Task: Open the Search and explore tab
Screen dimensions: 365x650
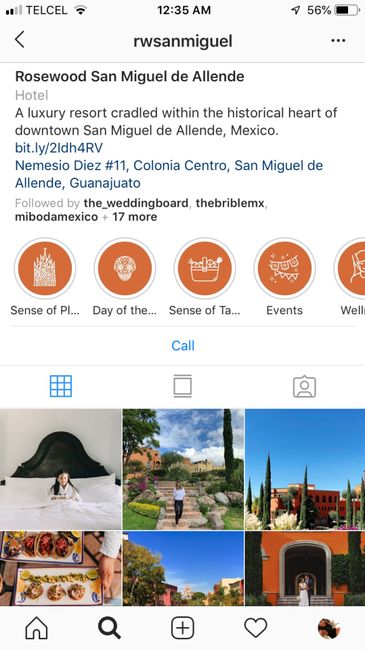Action: click(x=110, y=628)
